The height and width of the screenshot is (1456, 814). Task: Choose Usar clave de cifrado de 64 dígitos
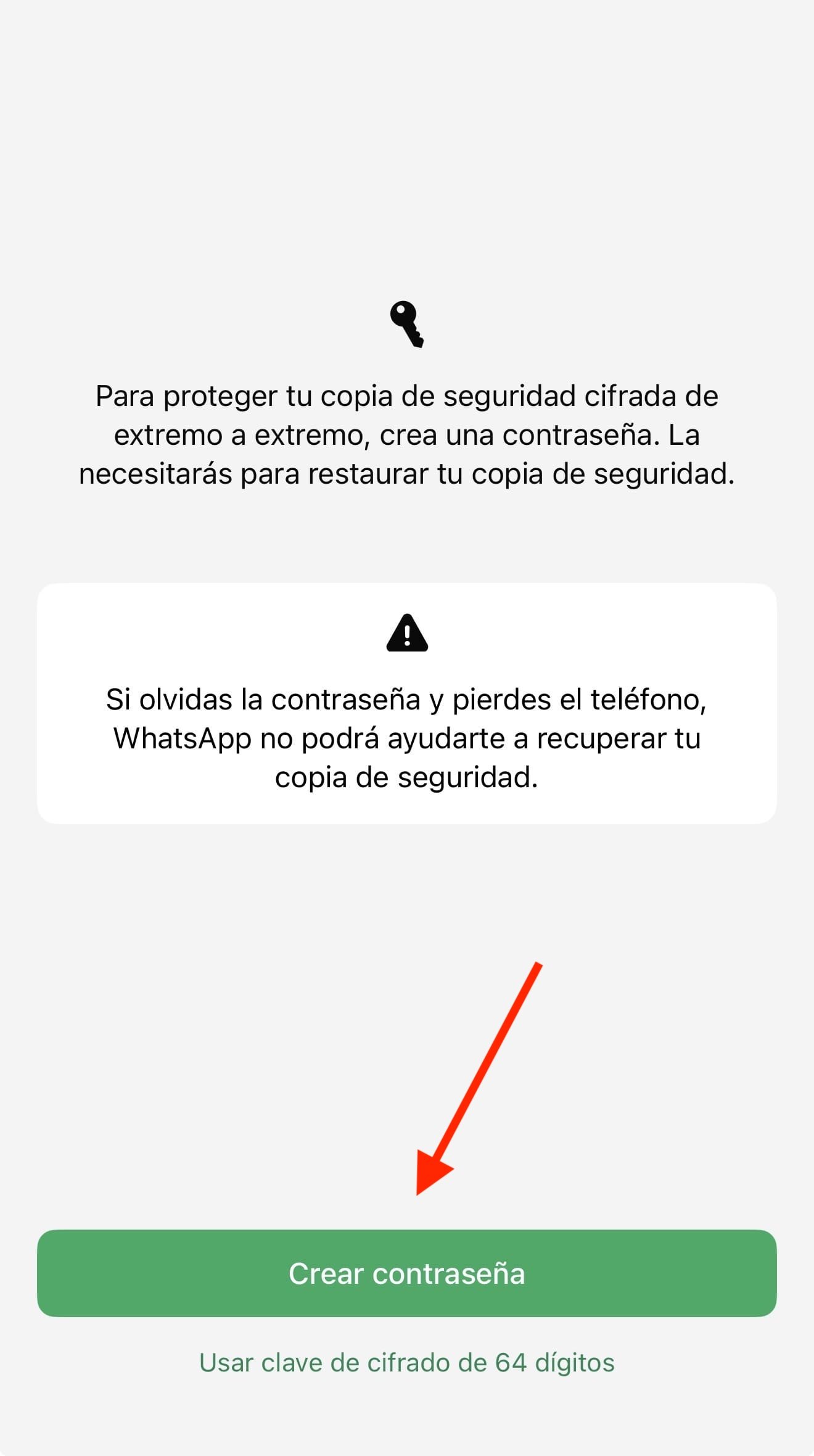407,1362
